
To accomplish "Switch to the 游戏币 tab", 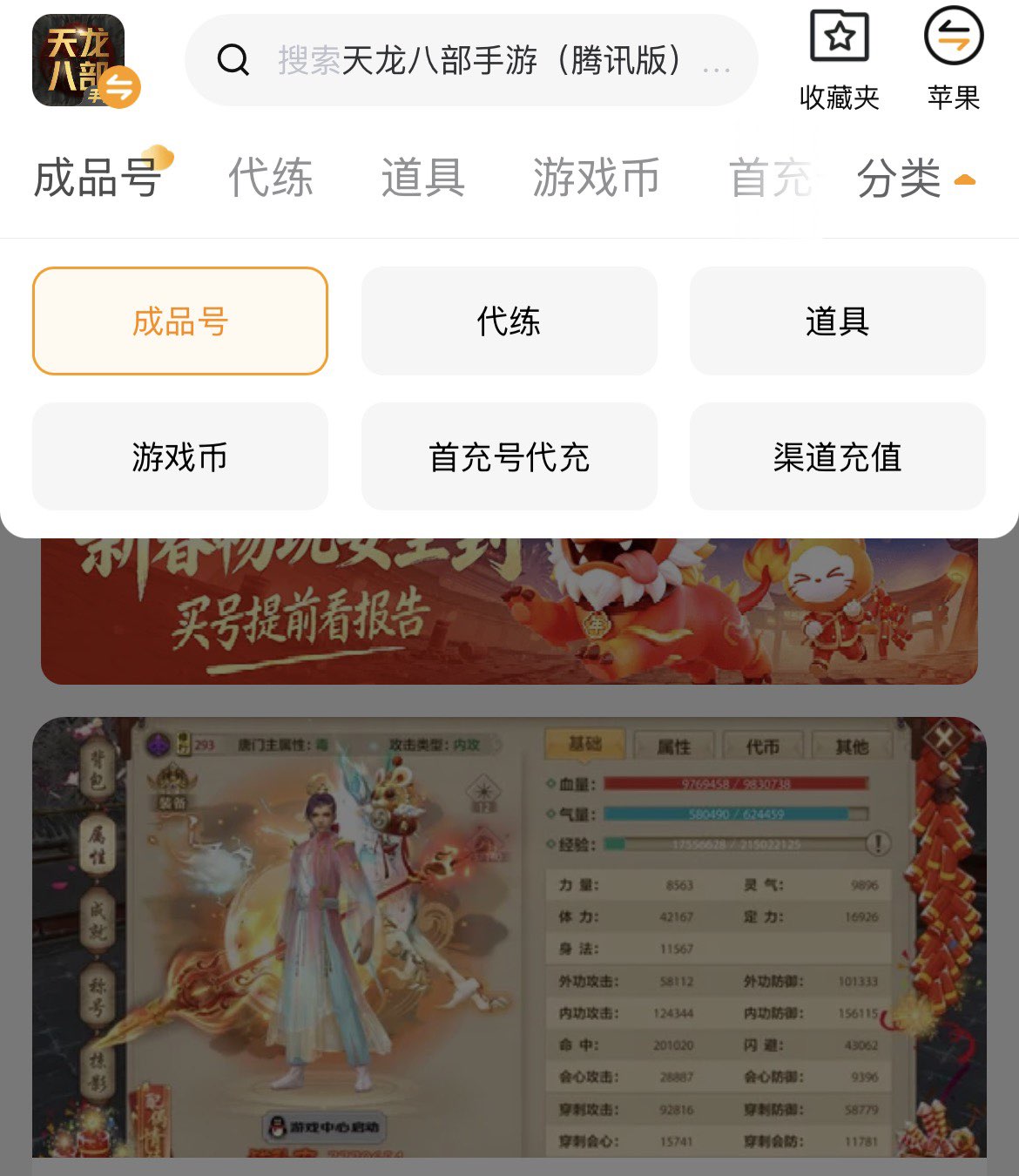I will tap(594, 178).
